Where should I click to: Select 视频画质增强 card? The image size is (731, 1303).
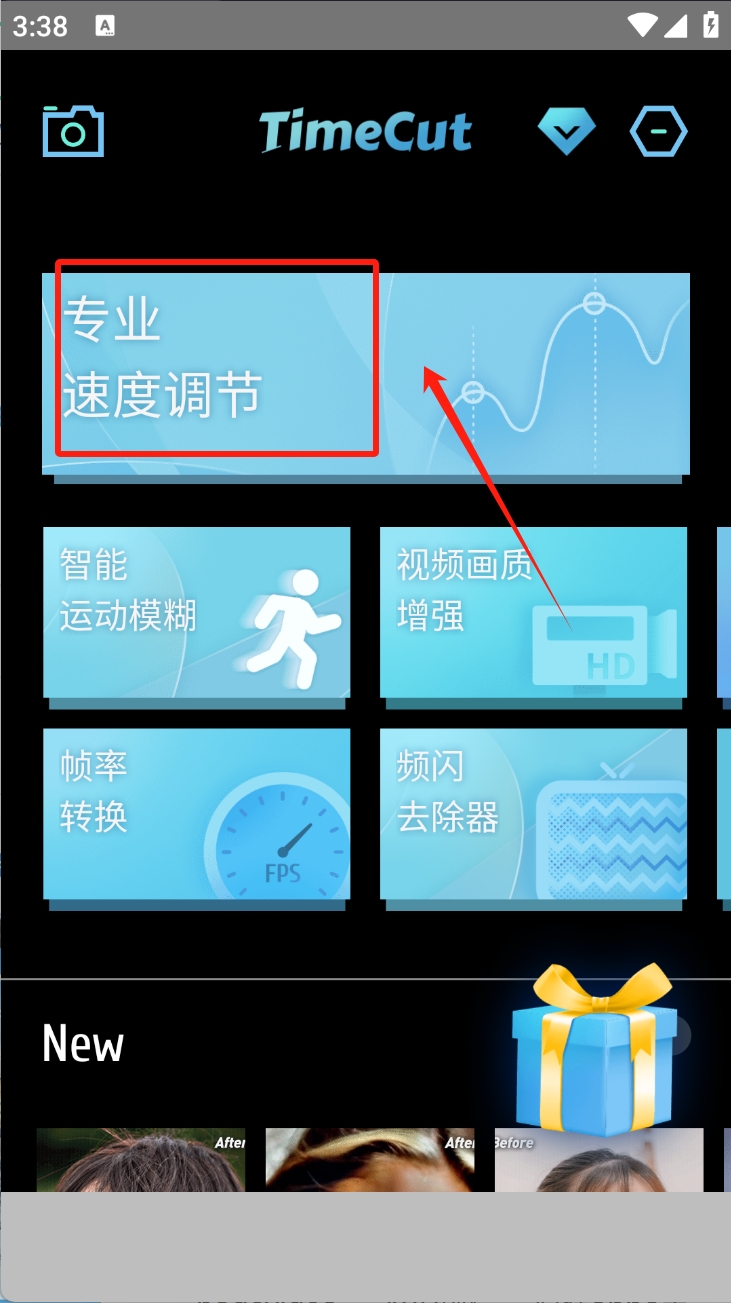(x=533, y=611)
